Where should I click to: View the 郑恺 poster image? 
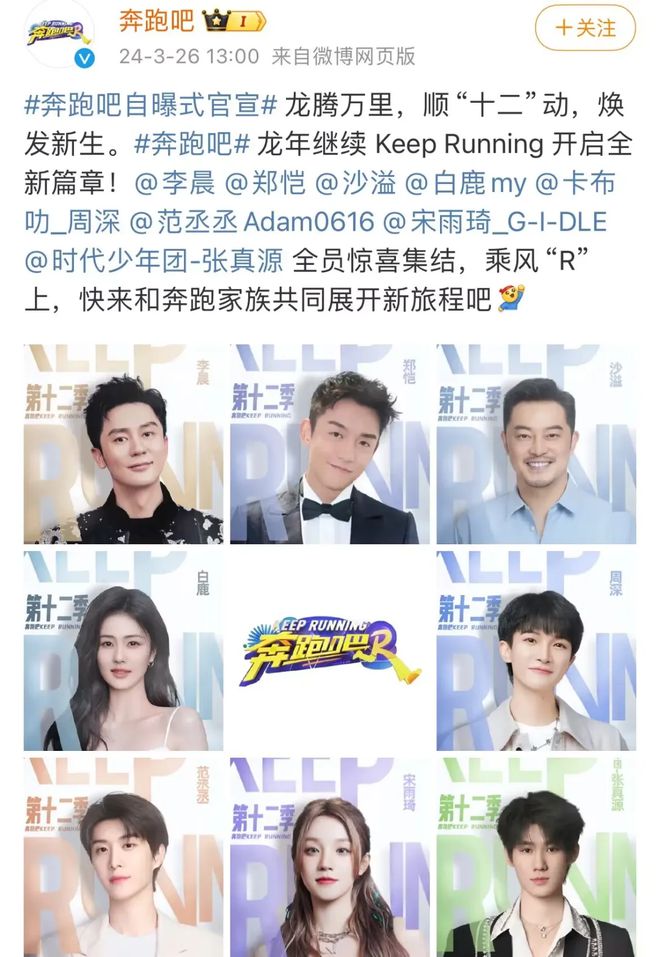pos(329,444)
